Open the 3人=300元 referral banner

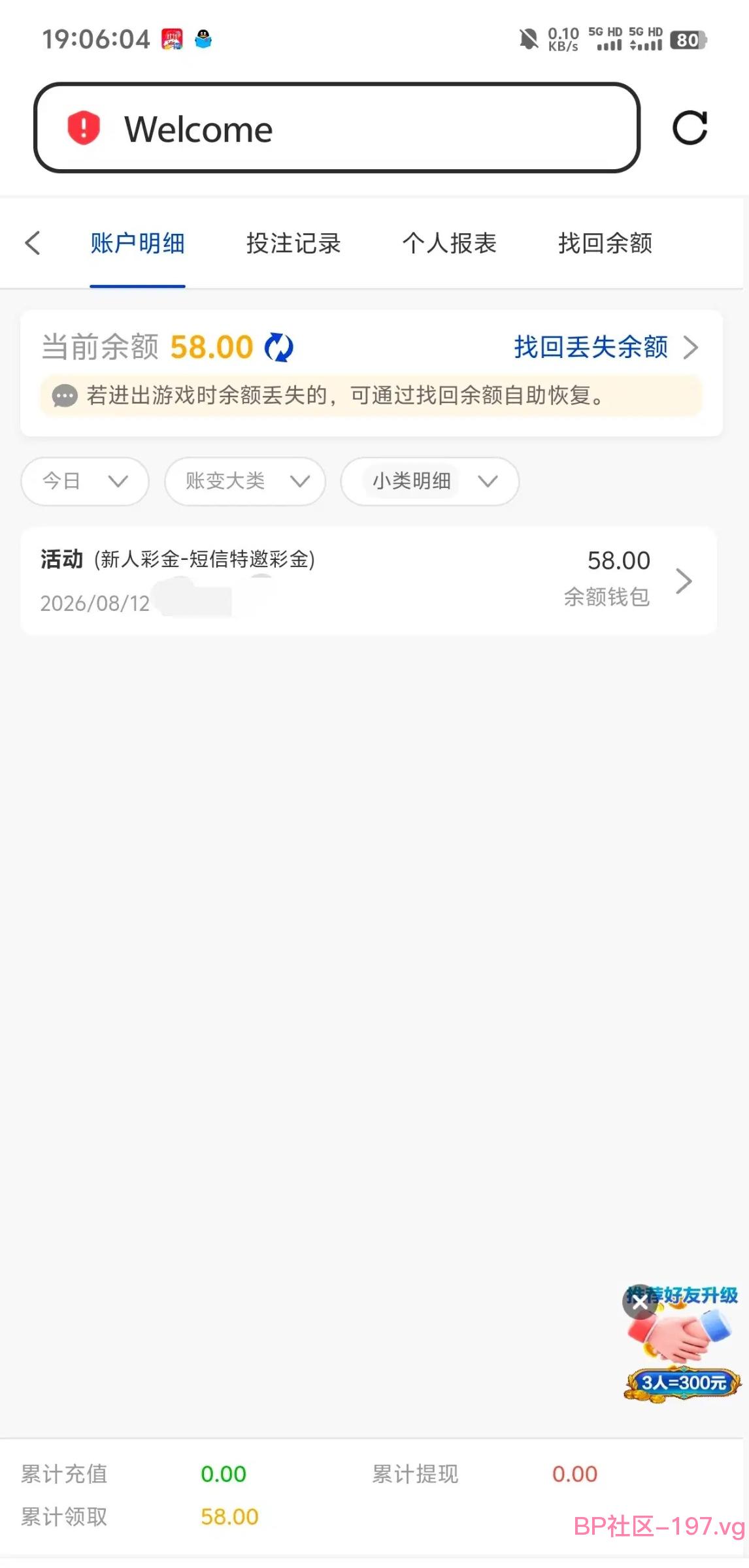point(682,1382)
